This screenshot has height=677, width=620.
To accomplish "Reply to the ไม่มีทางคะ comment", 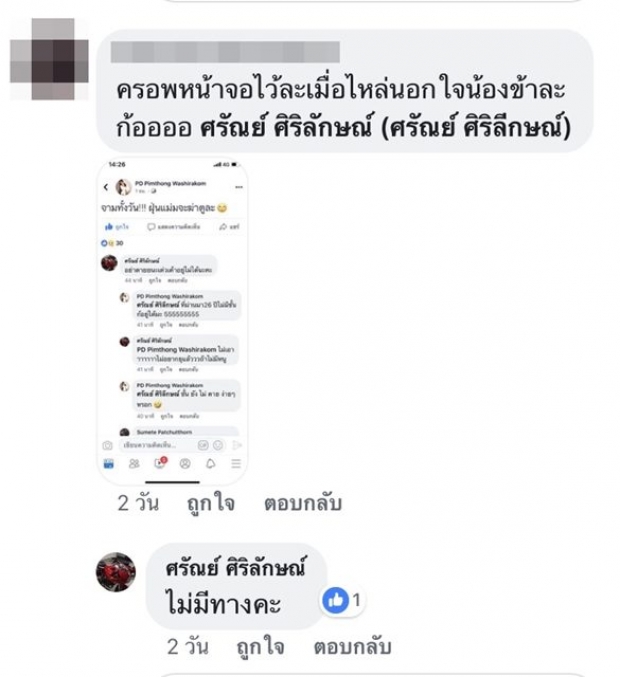I will tap(352, 647).
